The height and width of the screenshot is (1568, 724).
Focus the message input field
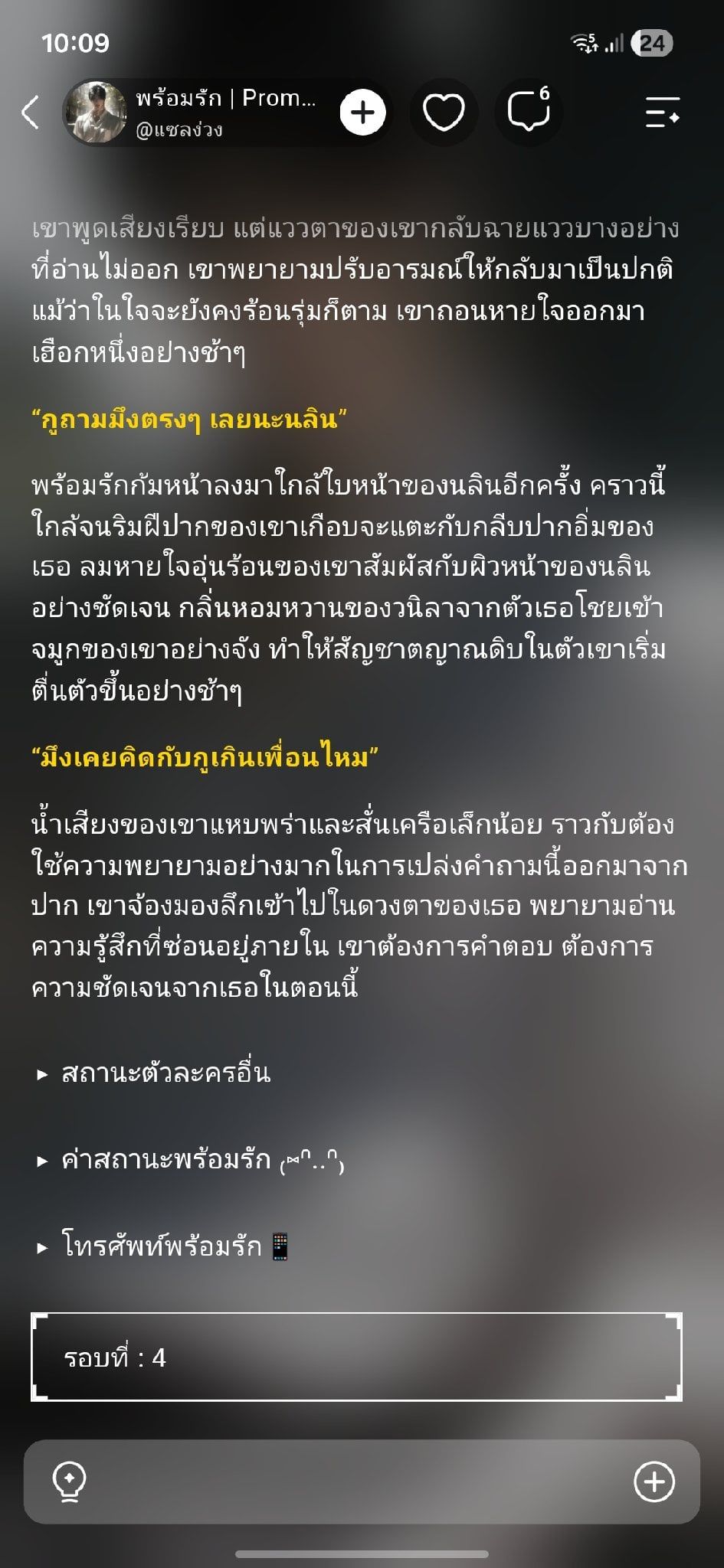click(362, 1481)
